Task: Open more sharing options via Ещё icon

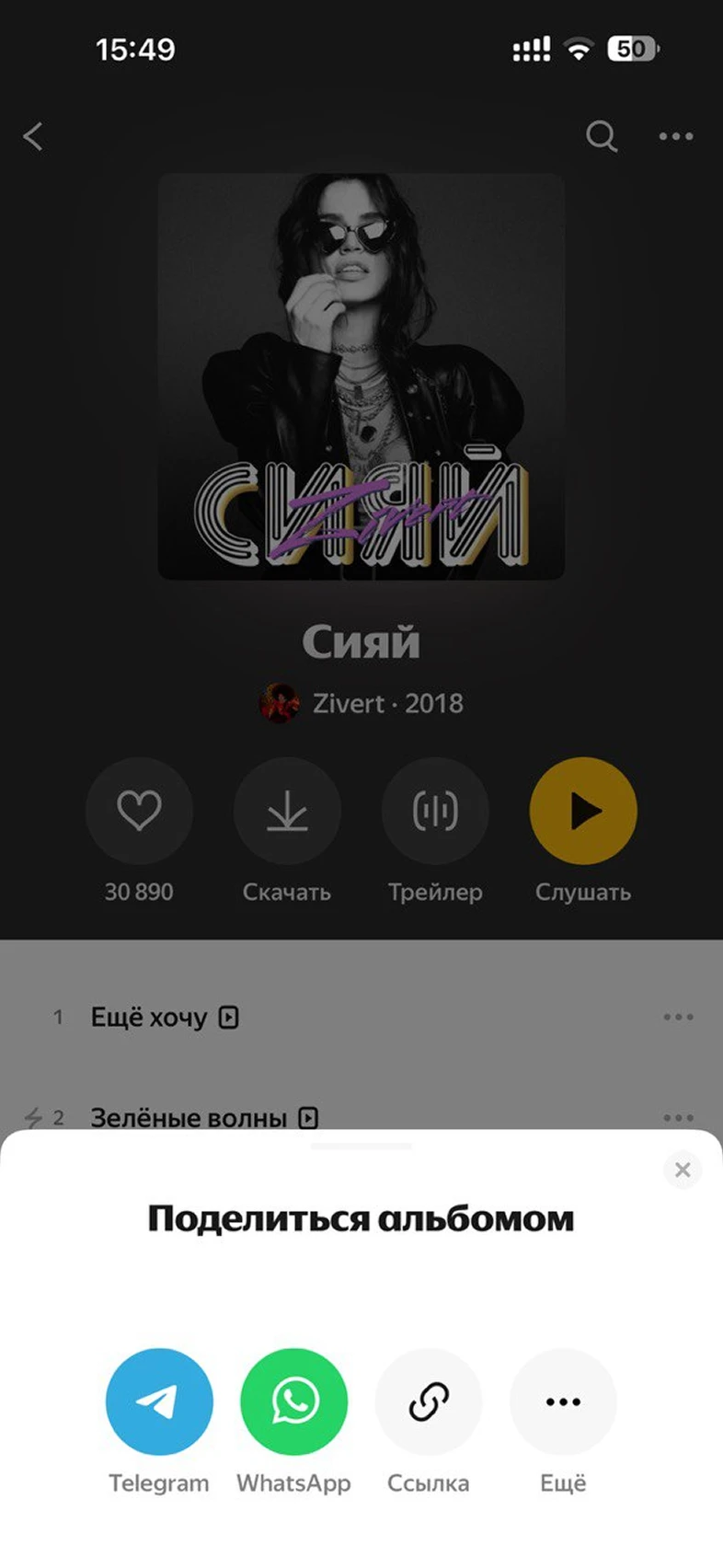Action: point(563,1401)
